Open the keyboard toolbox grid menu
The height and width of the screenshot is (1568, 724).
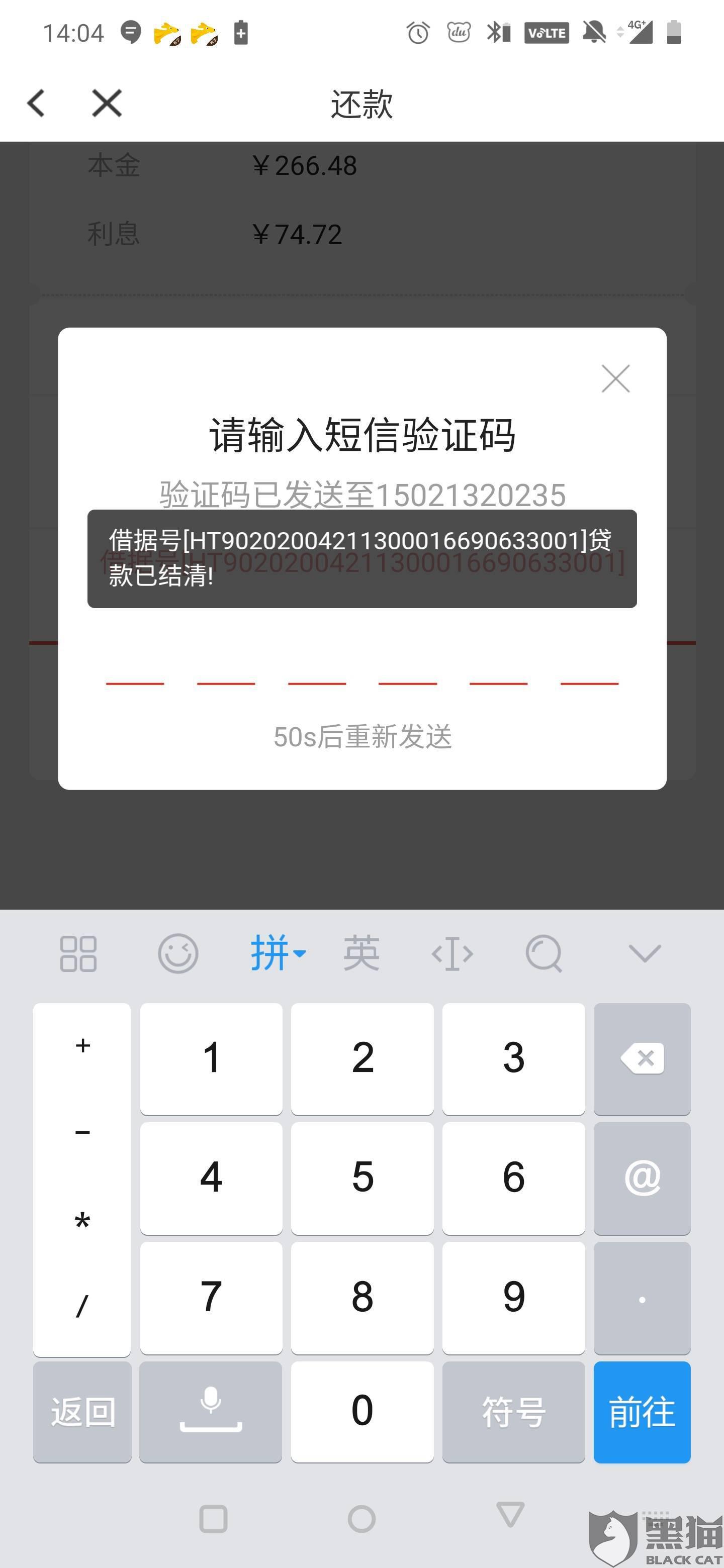pyautogui.click(x=78, y=952)
